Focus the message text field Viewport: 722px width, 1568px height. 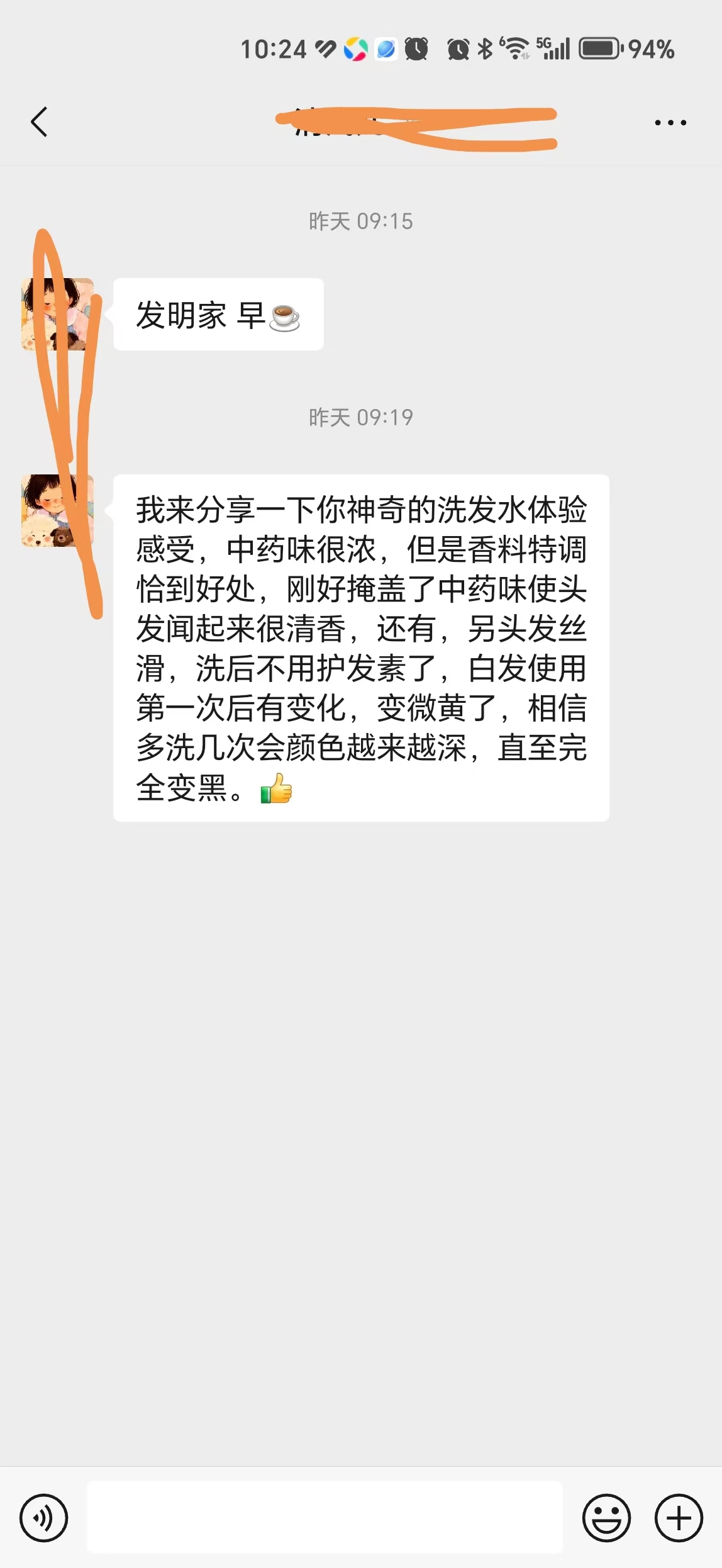[x=325, y=1518]
